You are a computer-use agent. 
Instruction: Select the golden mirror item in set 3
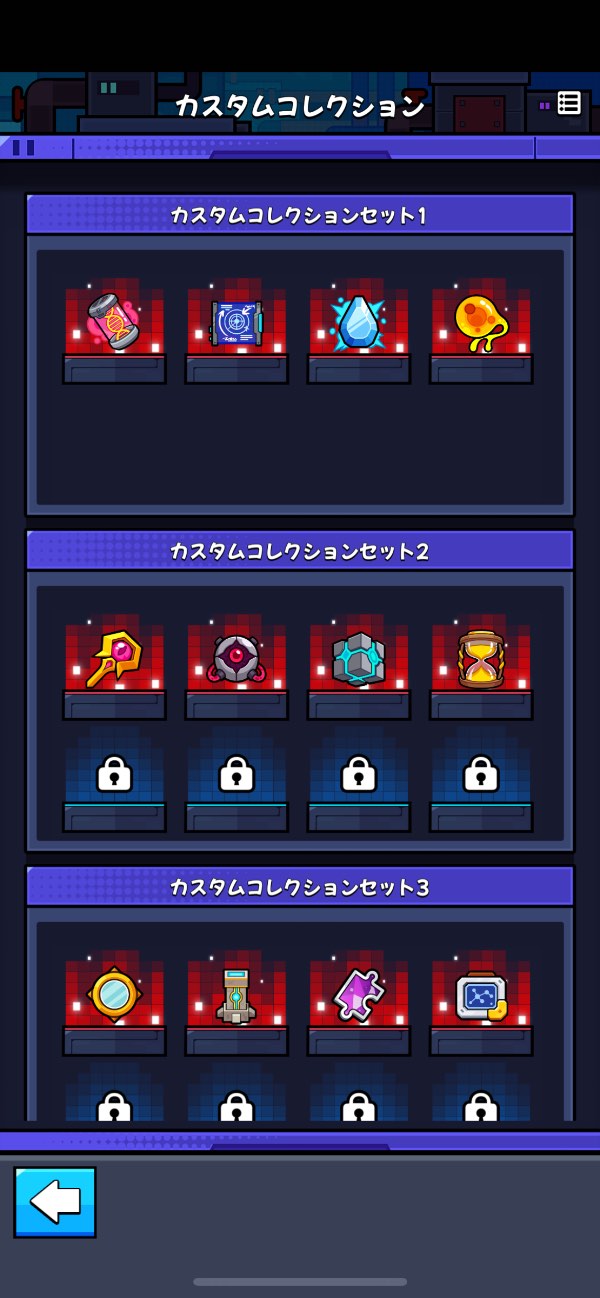click(114, 994)
